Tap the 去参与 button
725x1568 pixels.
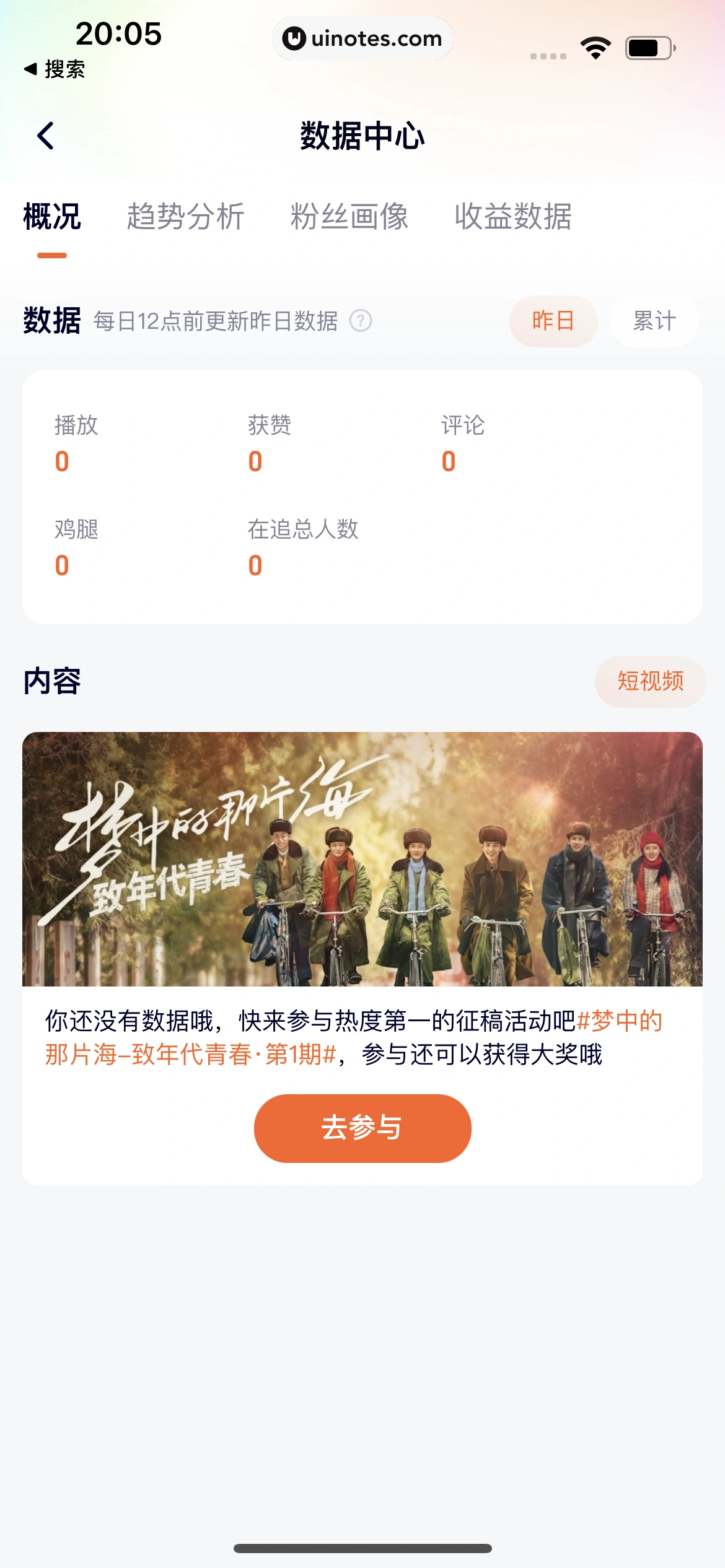point(362,1128)
